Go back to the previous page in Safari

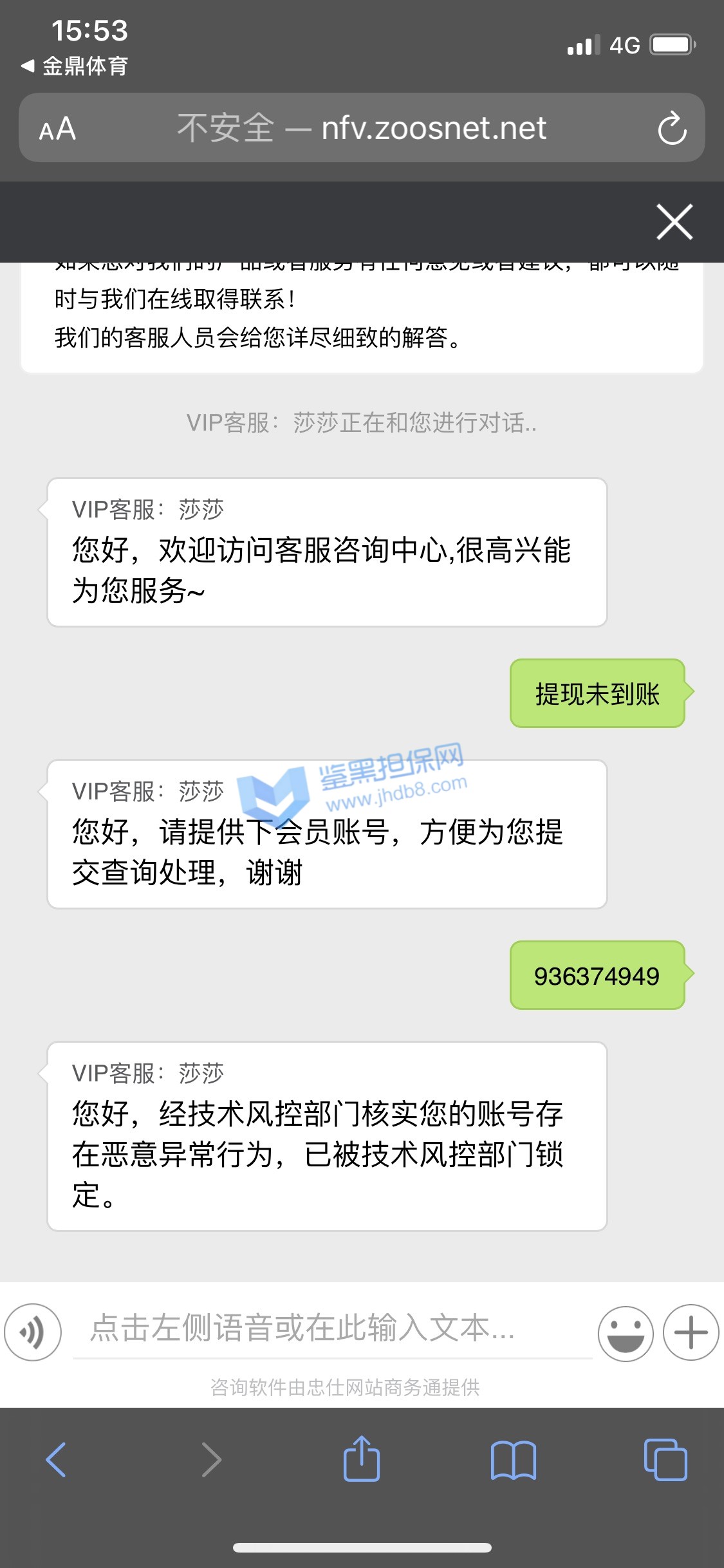tap(57, 1460)
